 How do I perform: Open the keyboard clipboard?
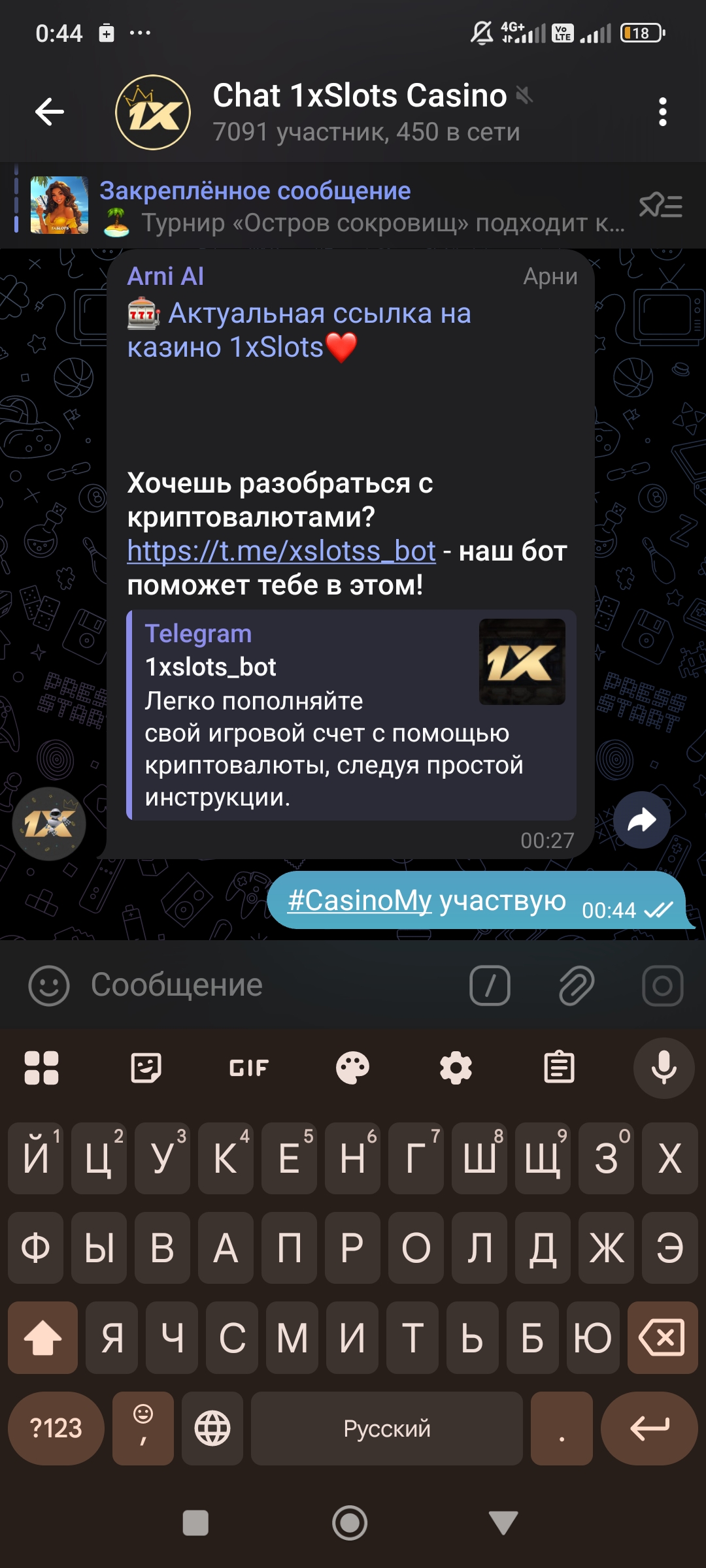point(560,1068)
